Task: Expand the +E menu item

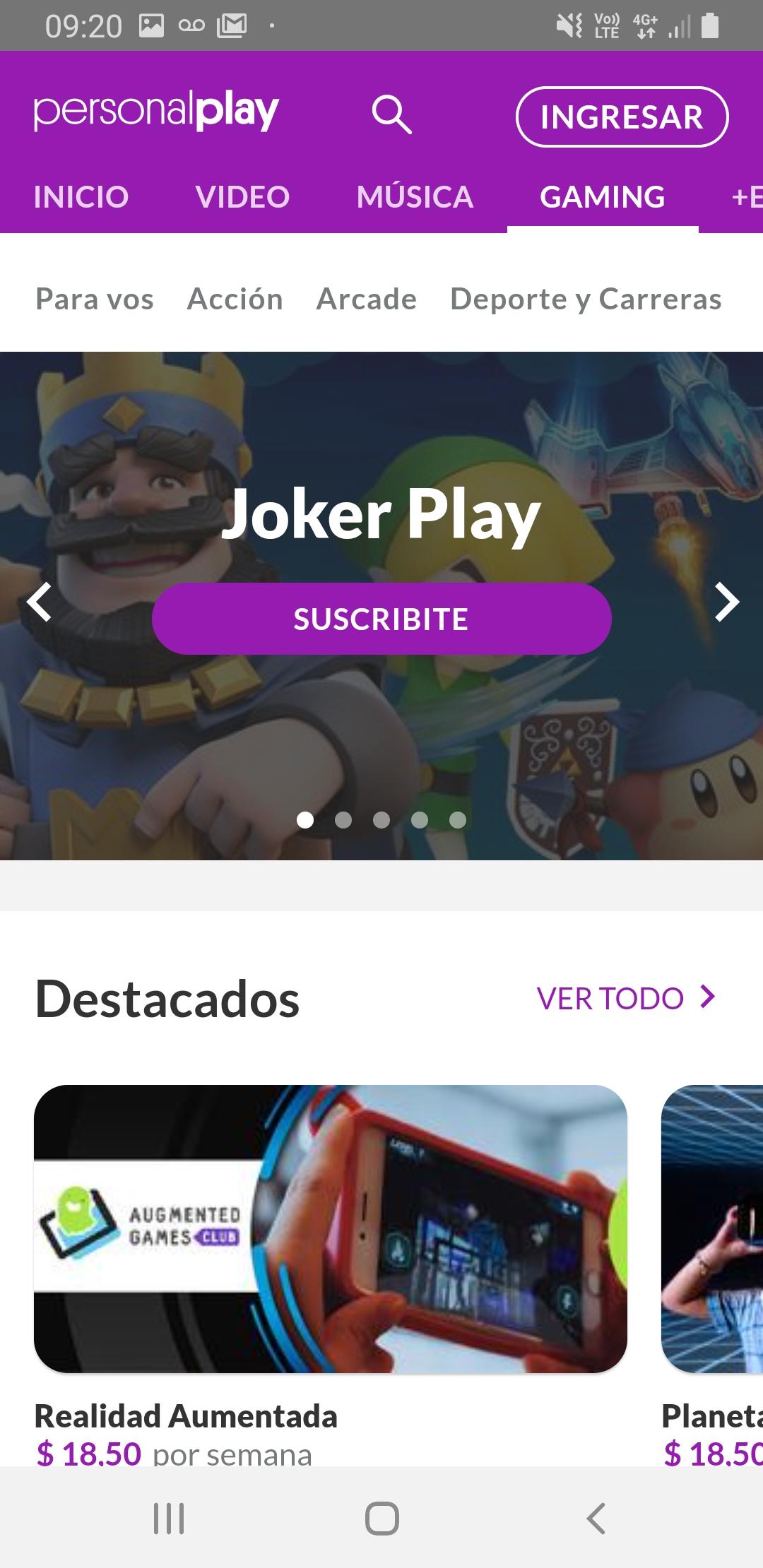Action: click(748, 196)
